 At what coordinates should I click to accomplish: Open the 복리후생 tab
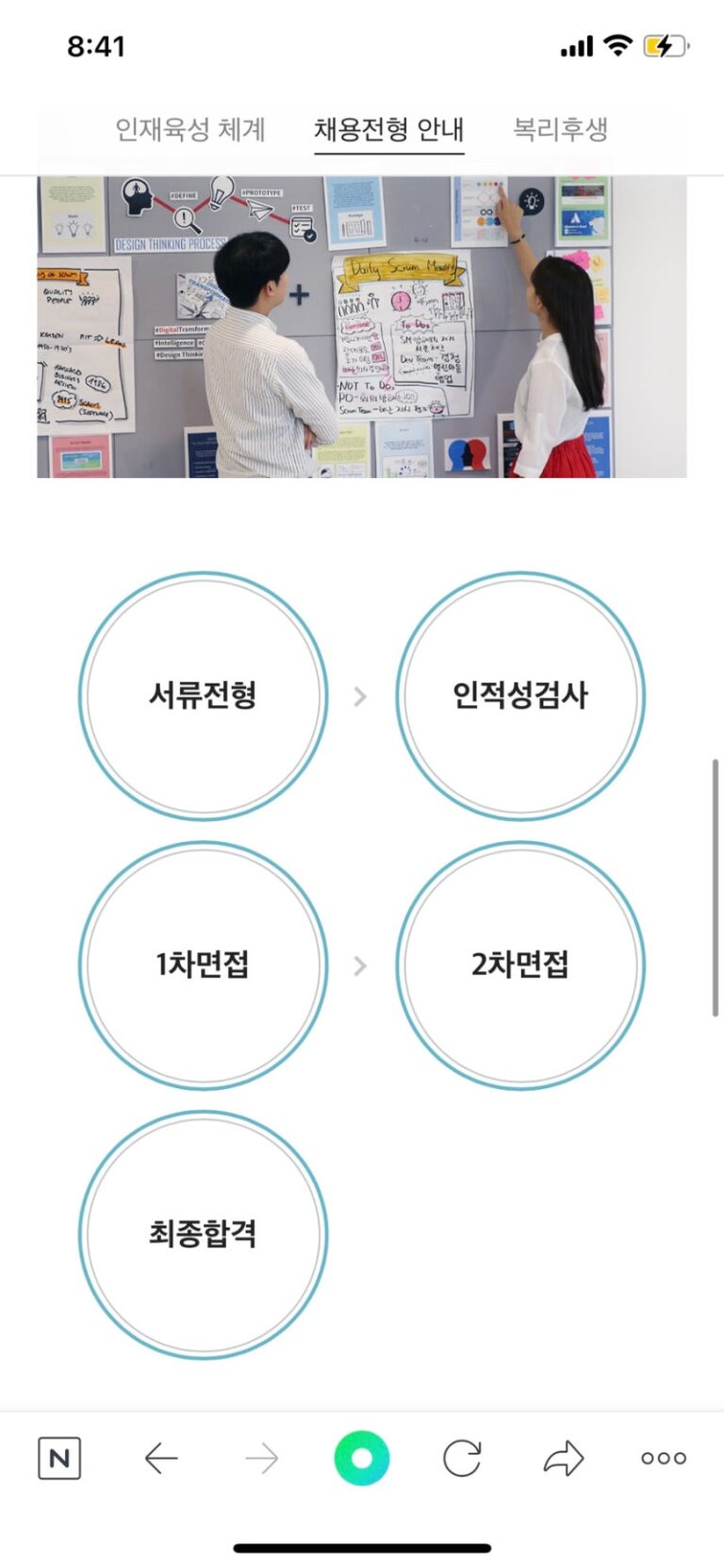pos(560,129)
